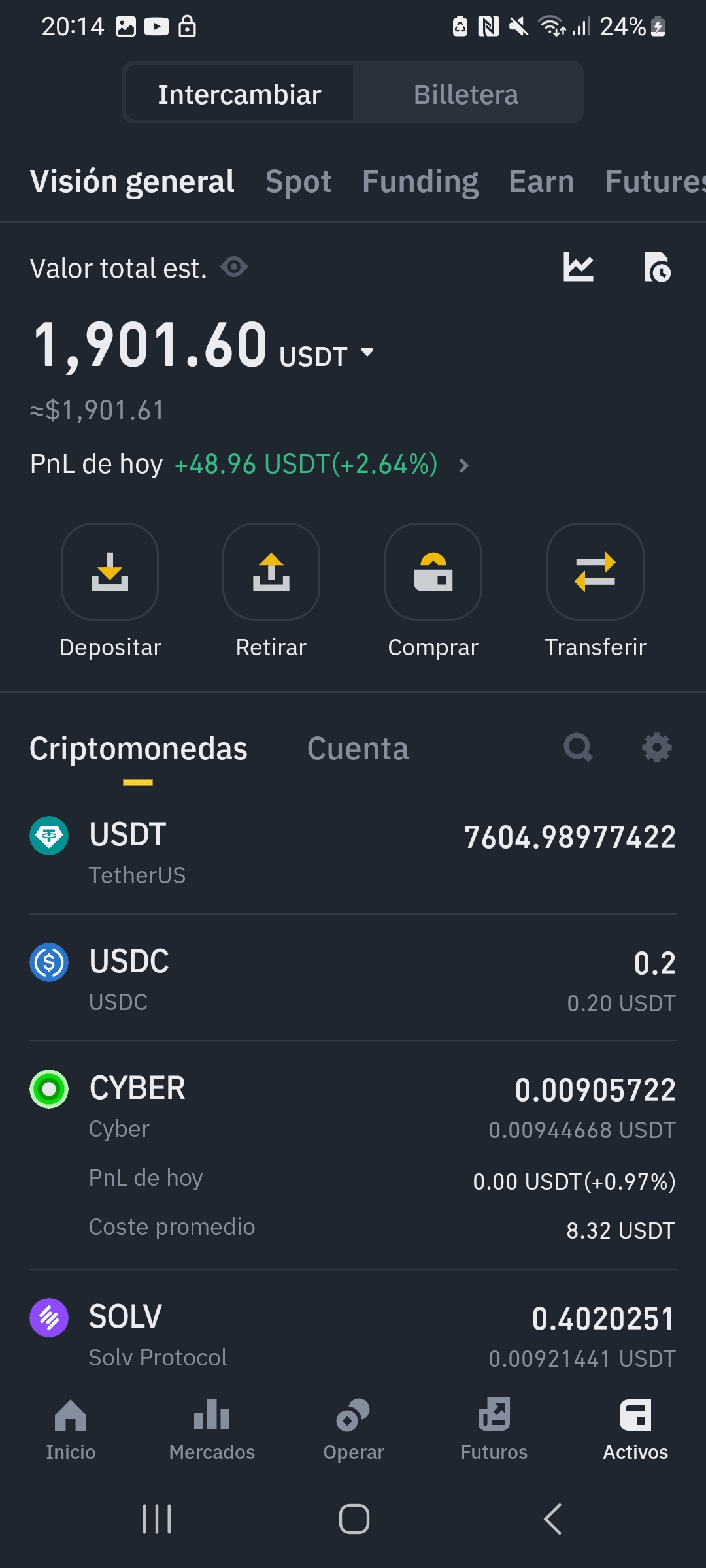The image size is (706, 1568).
Task: Open the portfolio analysis chart icon
Action: click(579, 267)
